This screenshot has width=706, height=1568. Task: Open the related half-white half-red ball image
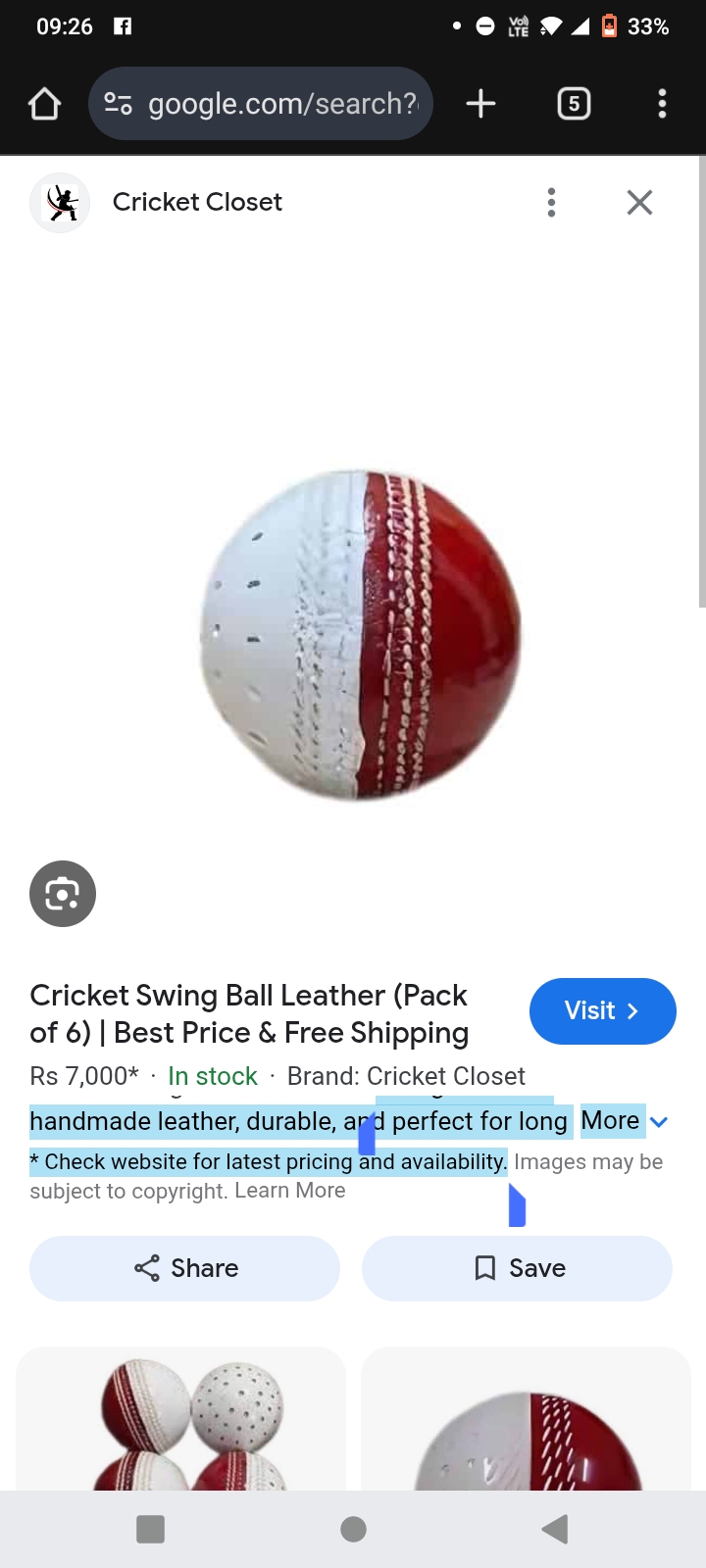coord(526,1419)
